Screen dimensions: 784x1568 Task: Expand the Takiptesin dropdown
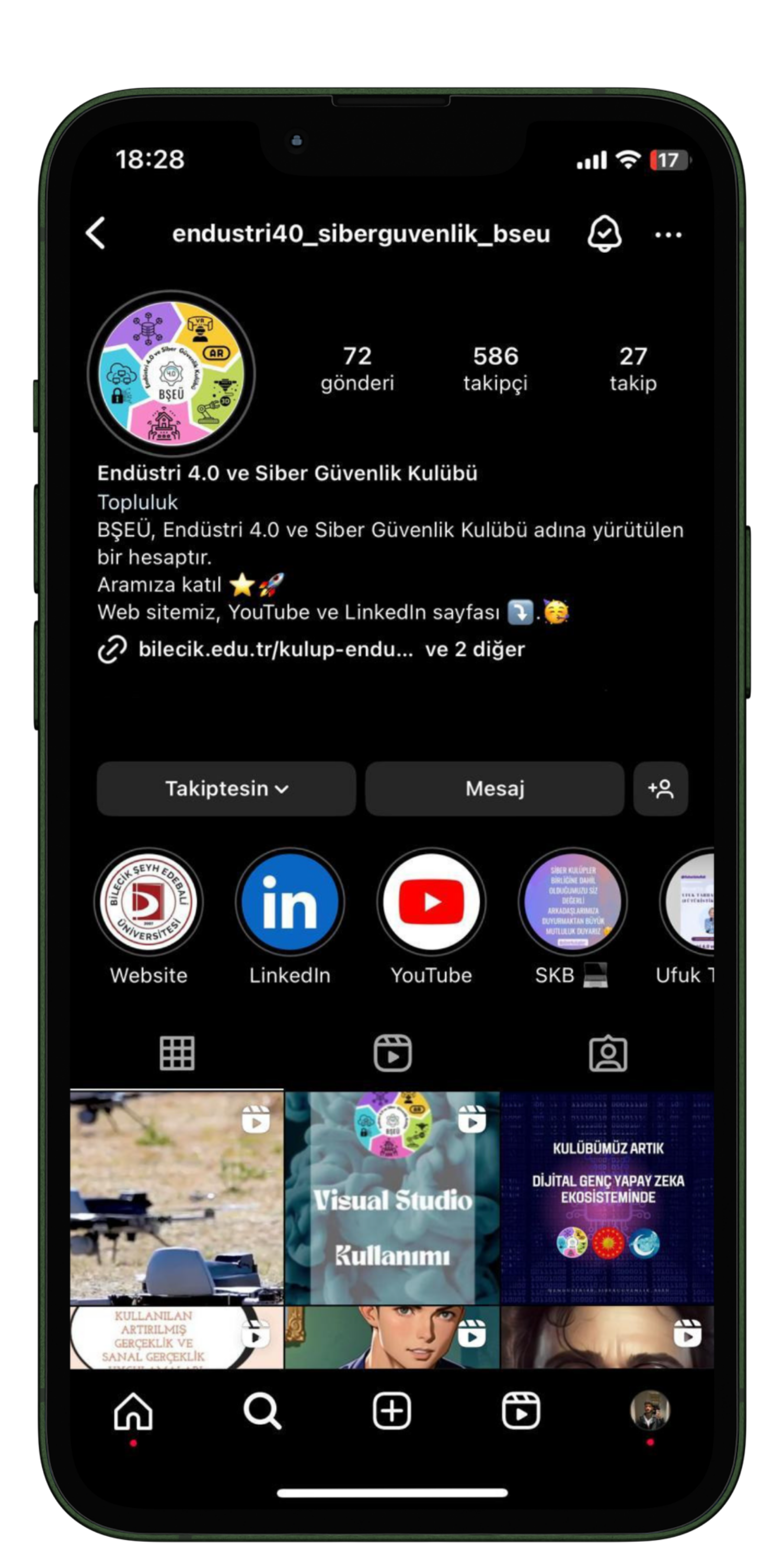226,788
